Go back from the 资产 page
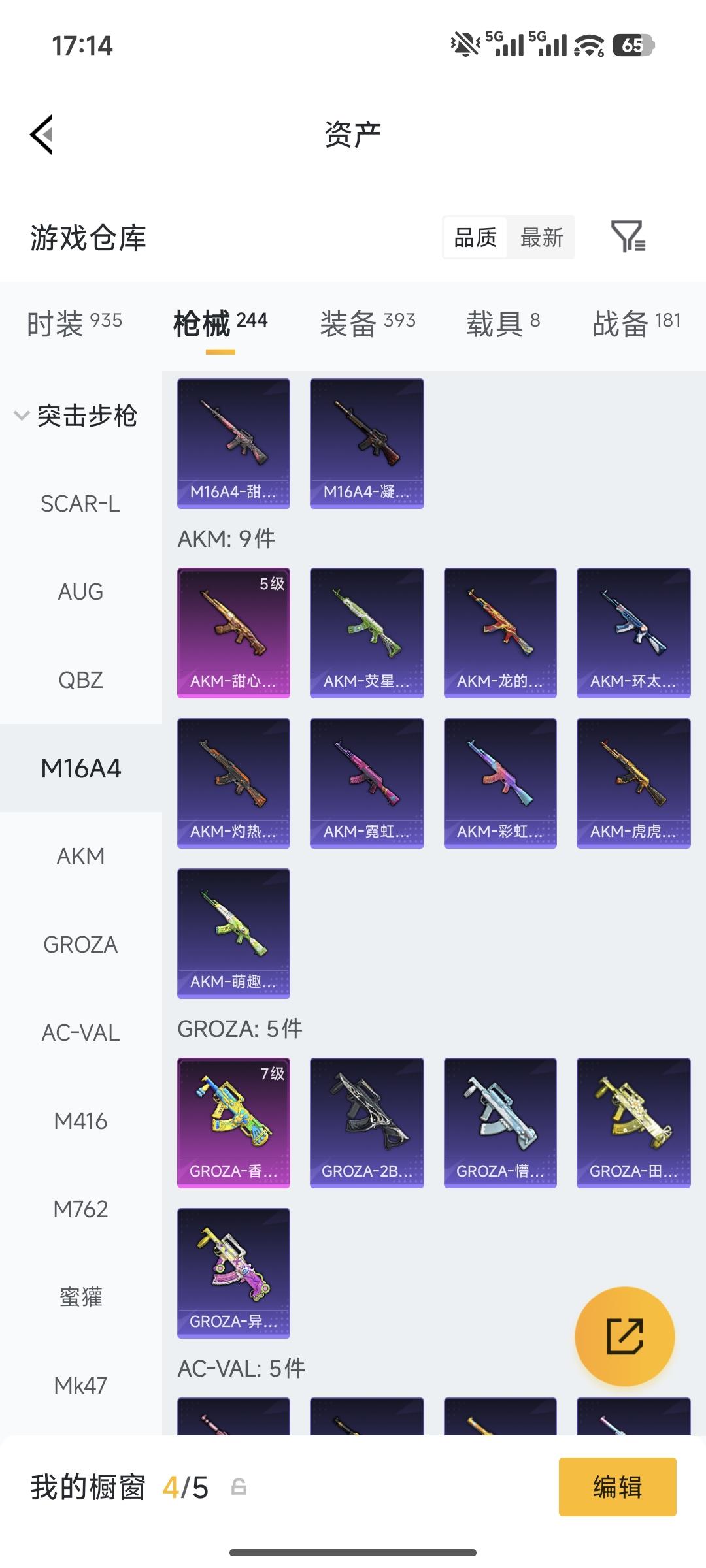The height and width of the screenshot is (1568, 706). pyautogui.click(x=42, y=135)
